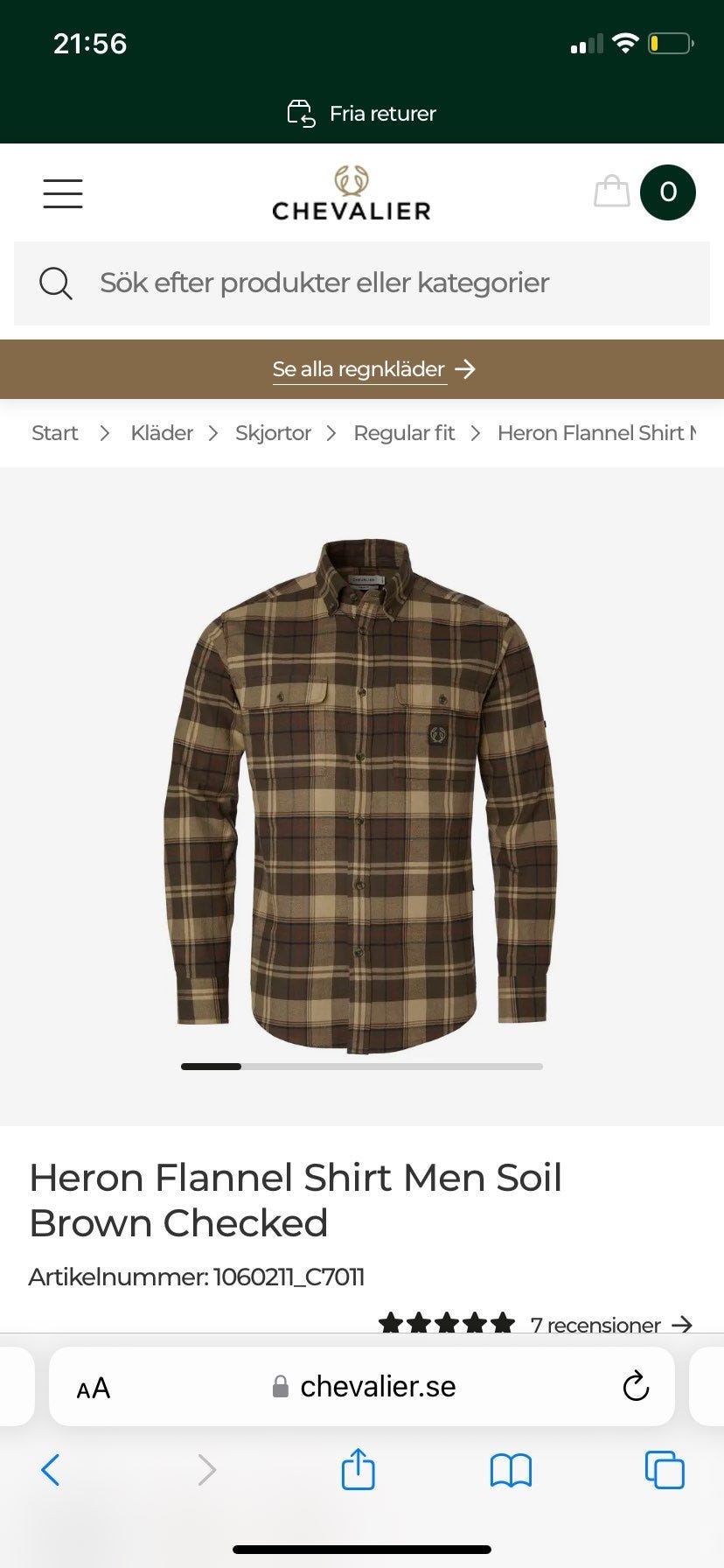Go to the Start breadcrumb
Viewport: 724px width, 1568px height.
[55, 433]
